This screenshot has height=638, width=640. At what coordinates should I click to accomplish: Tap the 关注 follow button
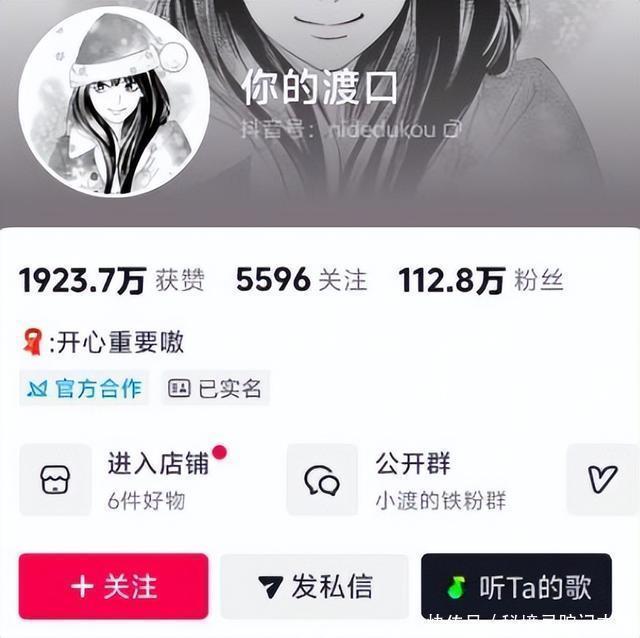[x=113, y=586]
